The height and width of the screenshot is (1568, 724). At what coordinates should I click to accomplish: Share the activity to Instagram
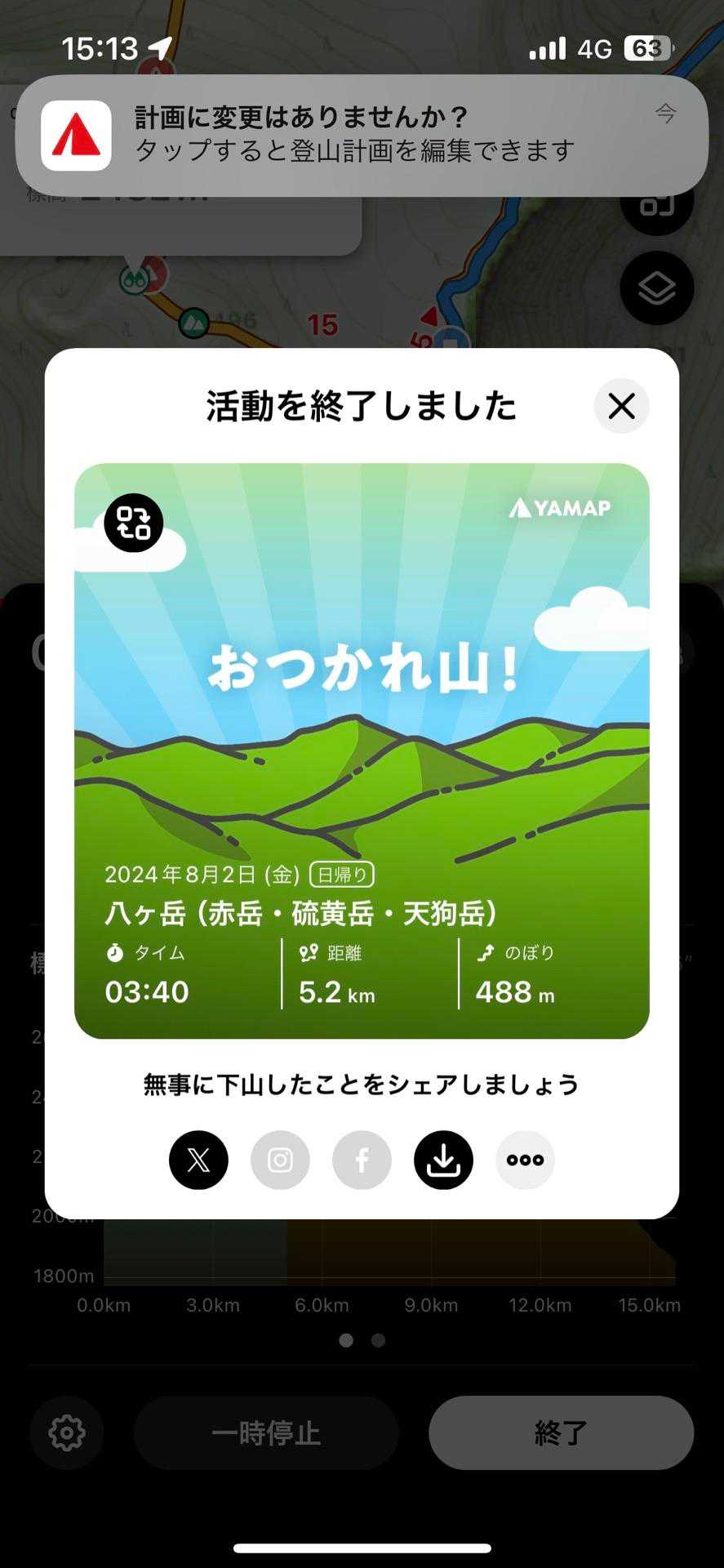pos(280,1160)
